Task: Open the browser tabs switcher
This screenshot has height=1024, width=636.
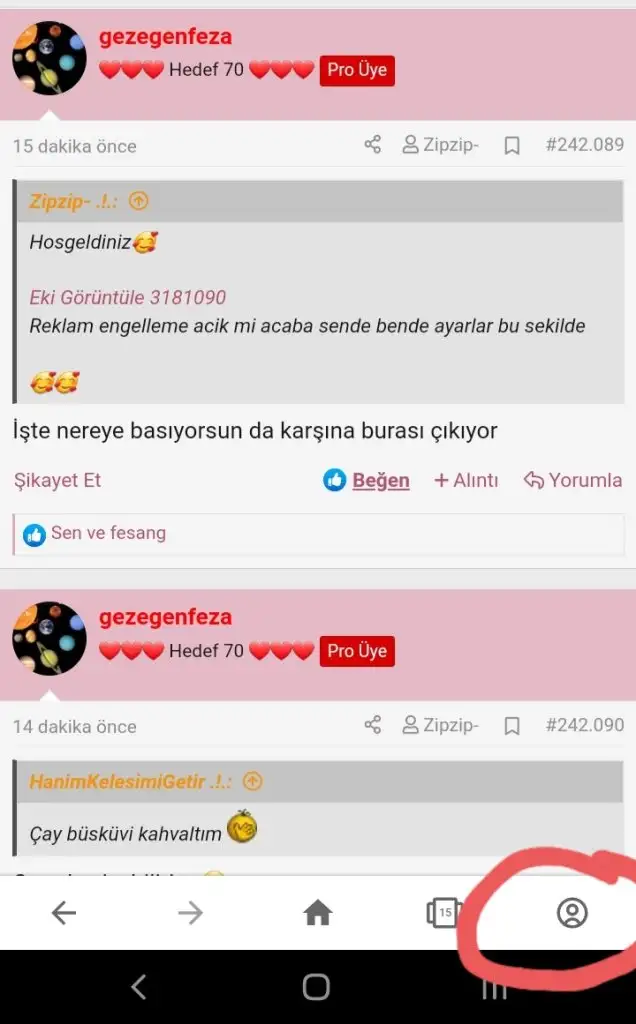Action: 444,912
